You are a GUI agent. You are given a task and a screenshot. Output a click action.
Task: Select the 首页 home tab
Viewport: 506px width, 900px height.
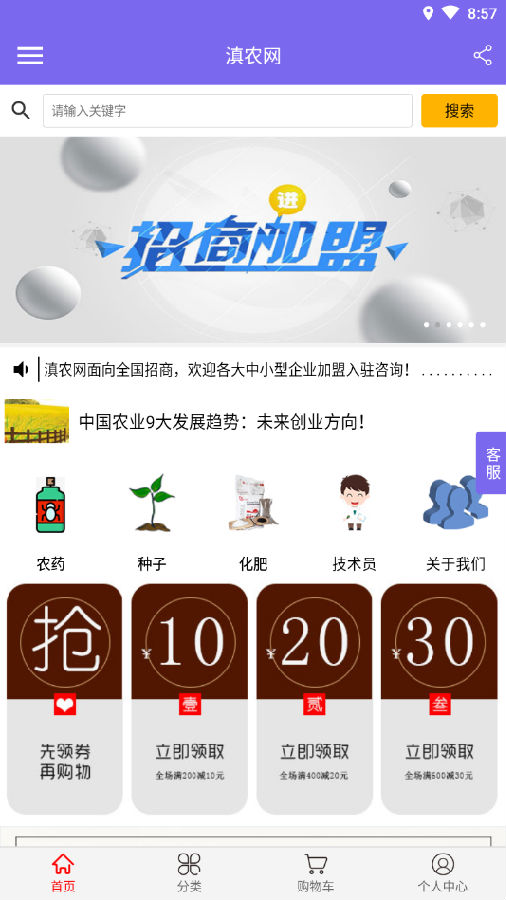[63, 872]
